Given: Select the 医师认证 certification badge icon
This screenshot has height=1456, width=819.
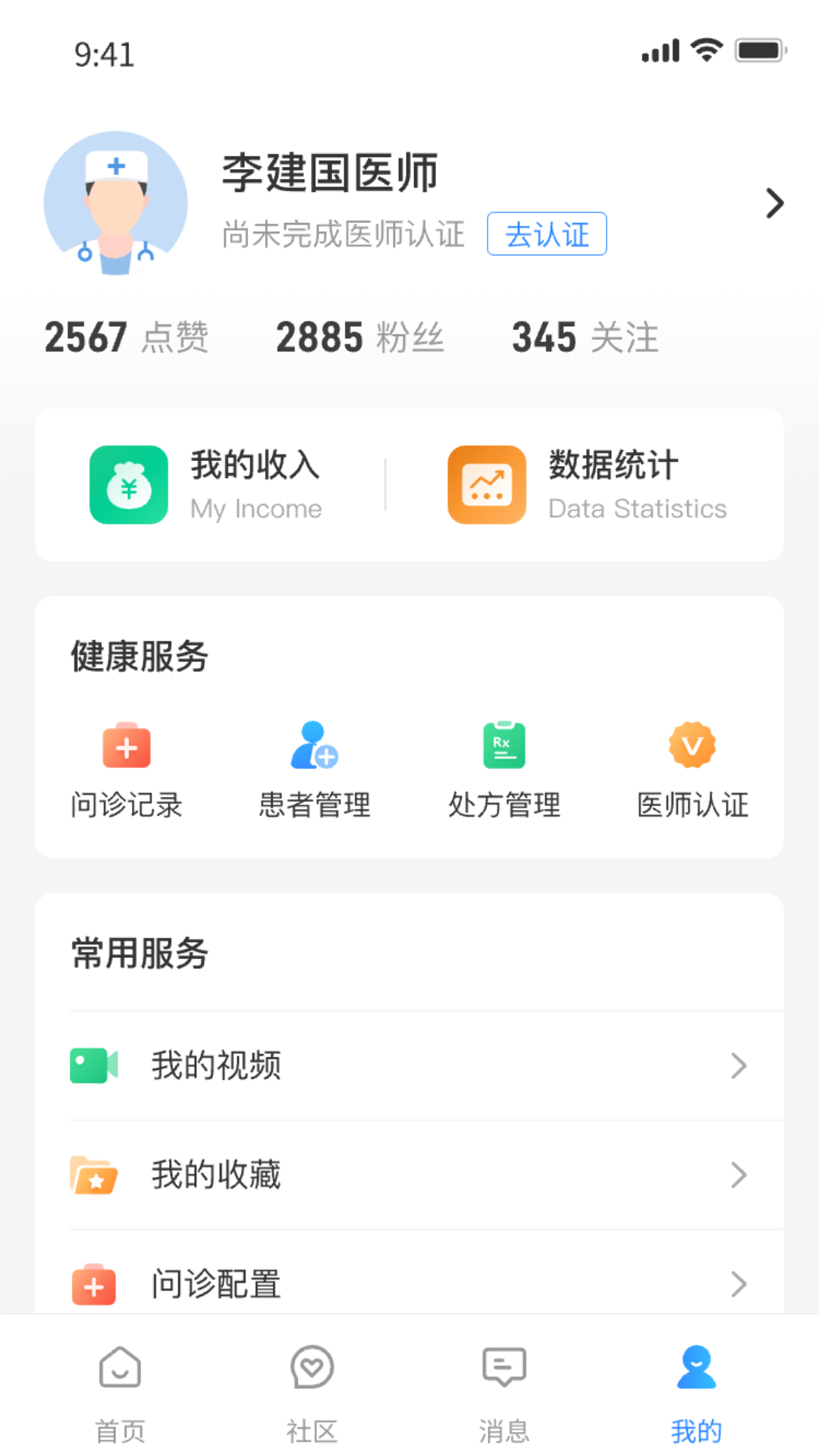Looking at the screenshot, I should tap(692, 747).
